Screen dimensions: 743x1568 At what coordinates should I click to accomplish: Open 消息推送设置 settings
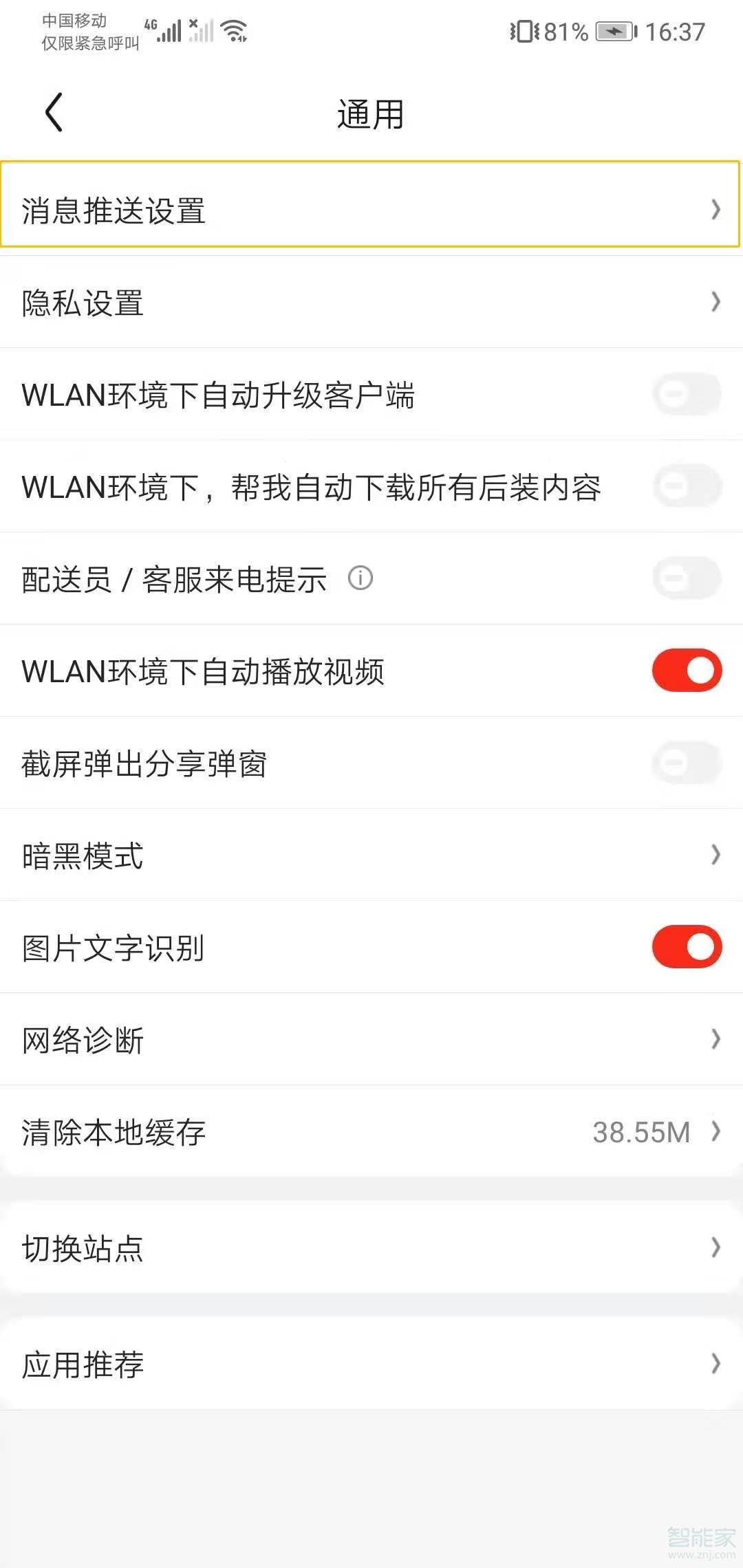click(x=371, y=210)
